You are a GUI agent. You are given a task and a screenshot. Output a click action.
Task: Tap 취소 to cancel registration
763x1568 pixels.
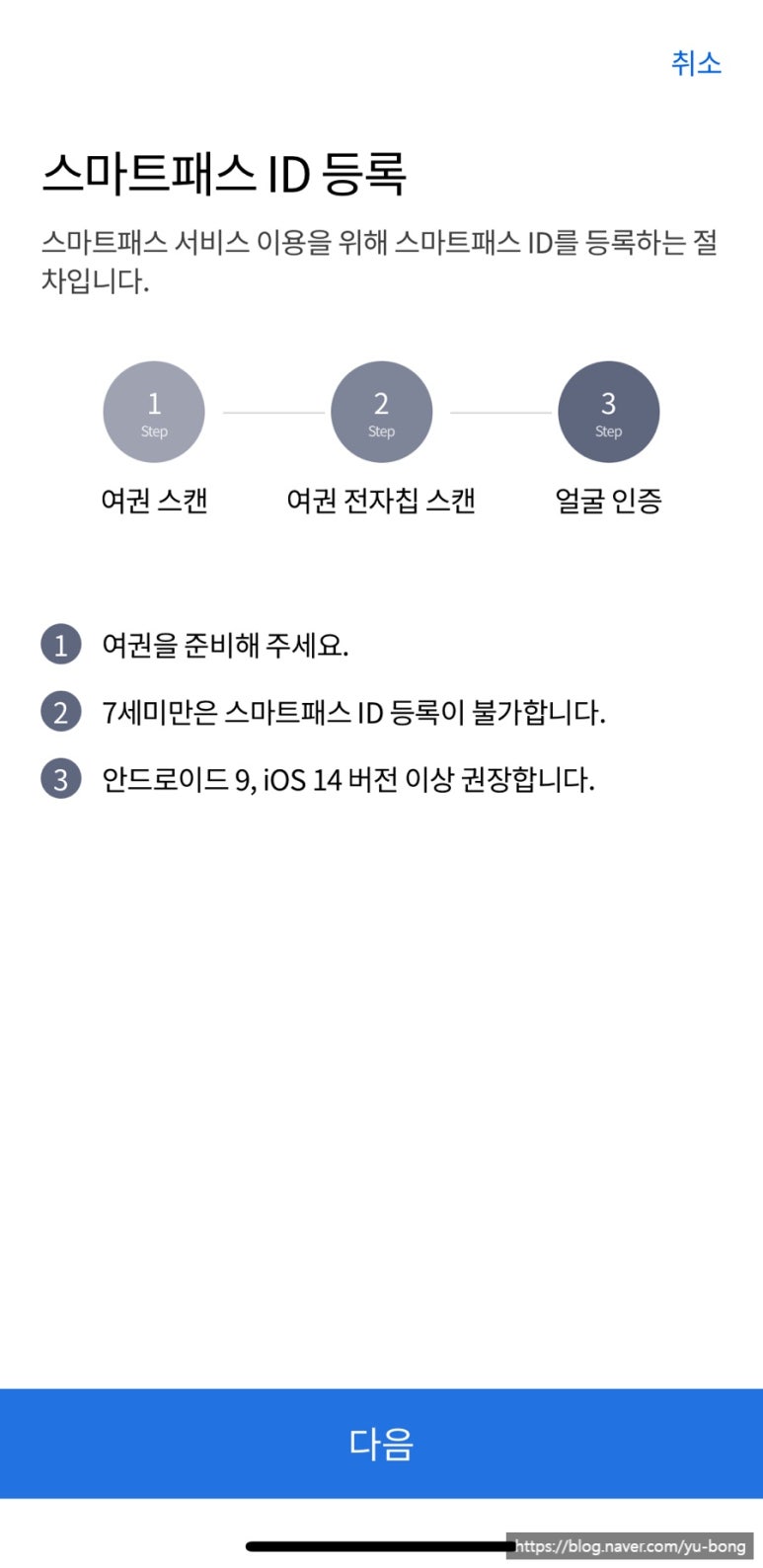point(696,63)
